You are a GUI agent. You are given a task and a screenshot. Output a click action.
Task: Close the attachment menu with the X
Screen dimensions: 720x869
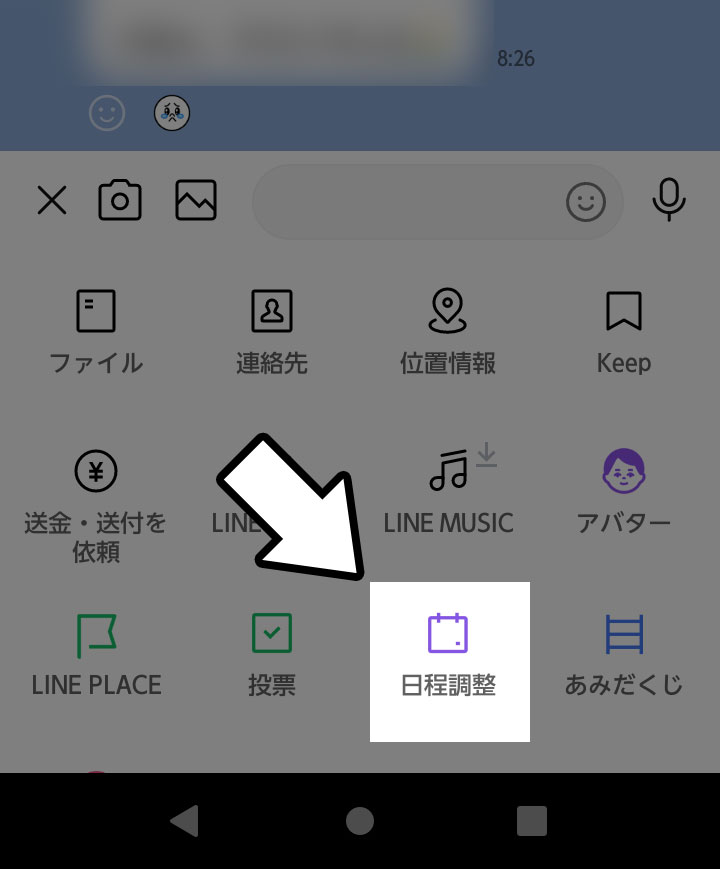(51, 201)
